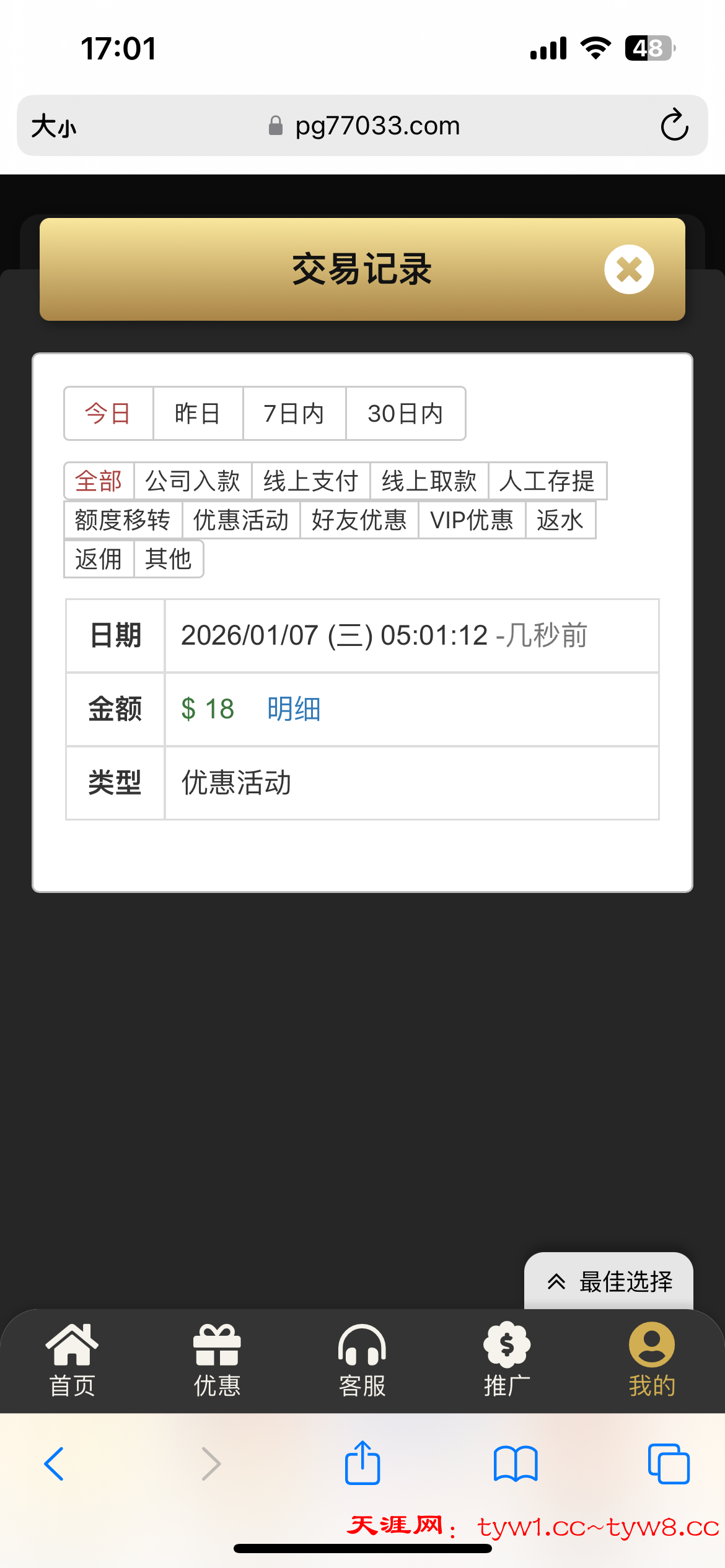Filter by VIP优惠
Image resolution: width=725 pixels, height=1568 pixels.
pos(472,520)
